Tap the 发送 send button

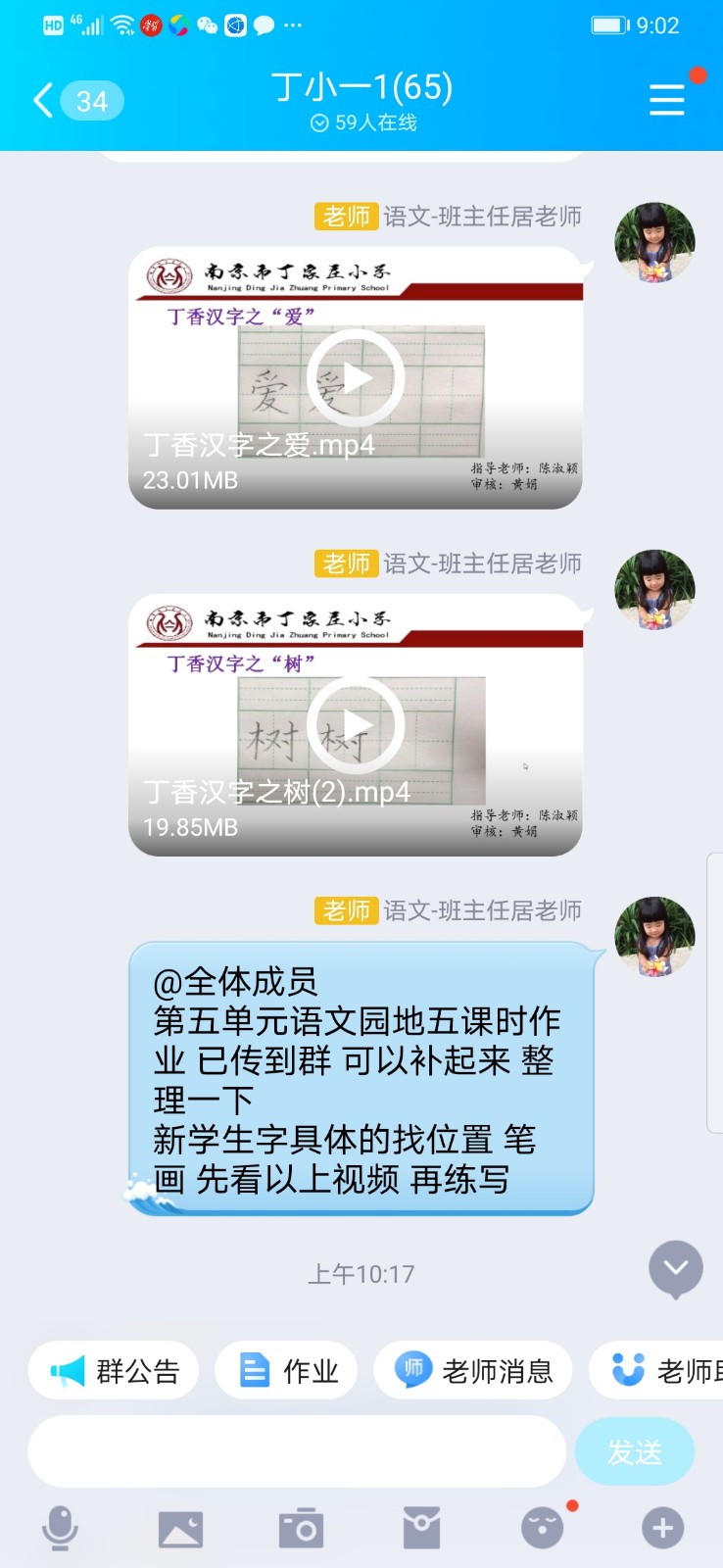(634, 1451)
